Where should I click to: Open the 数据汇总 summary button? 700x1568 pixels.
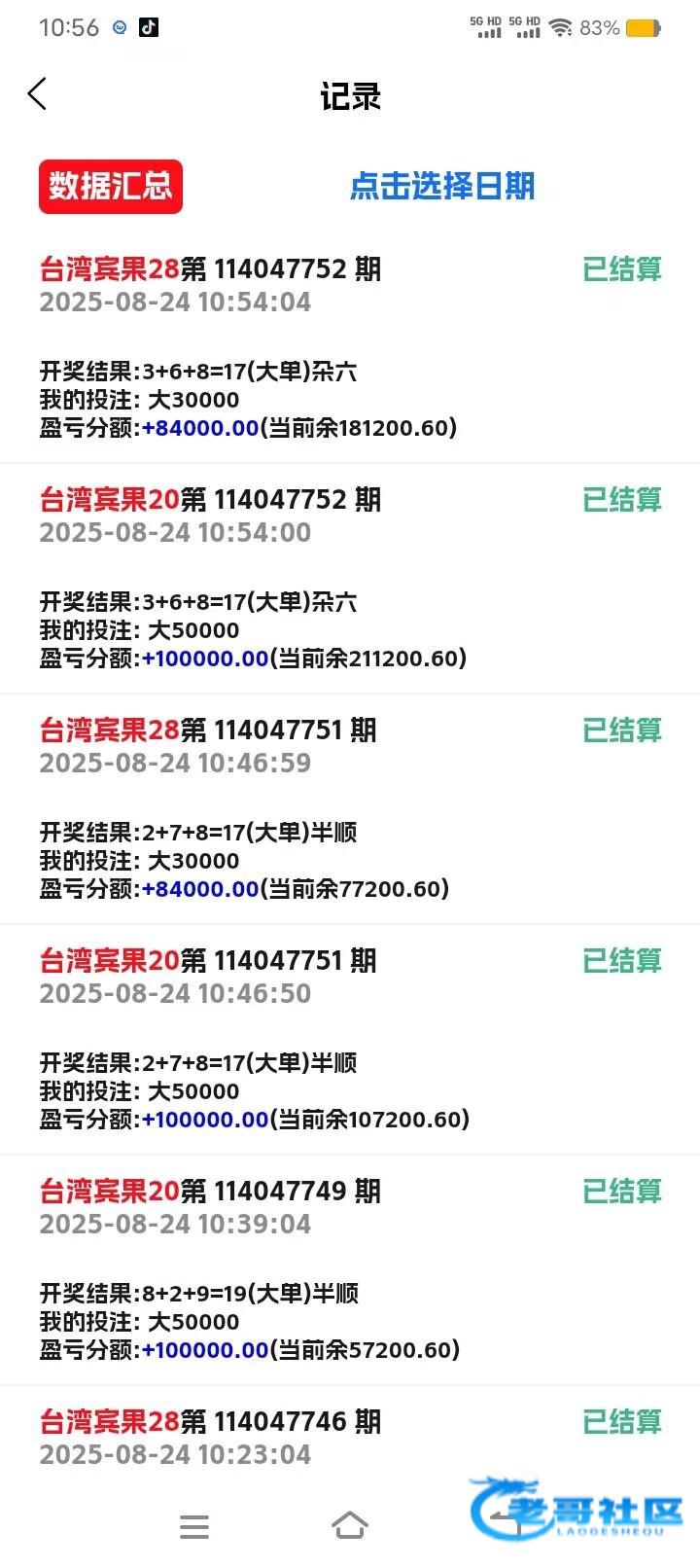pyautogui.click(x=111, y=186)
